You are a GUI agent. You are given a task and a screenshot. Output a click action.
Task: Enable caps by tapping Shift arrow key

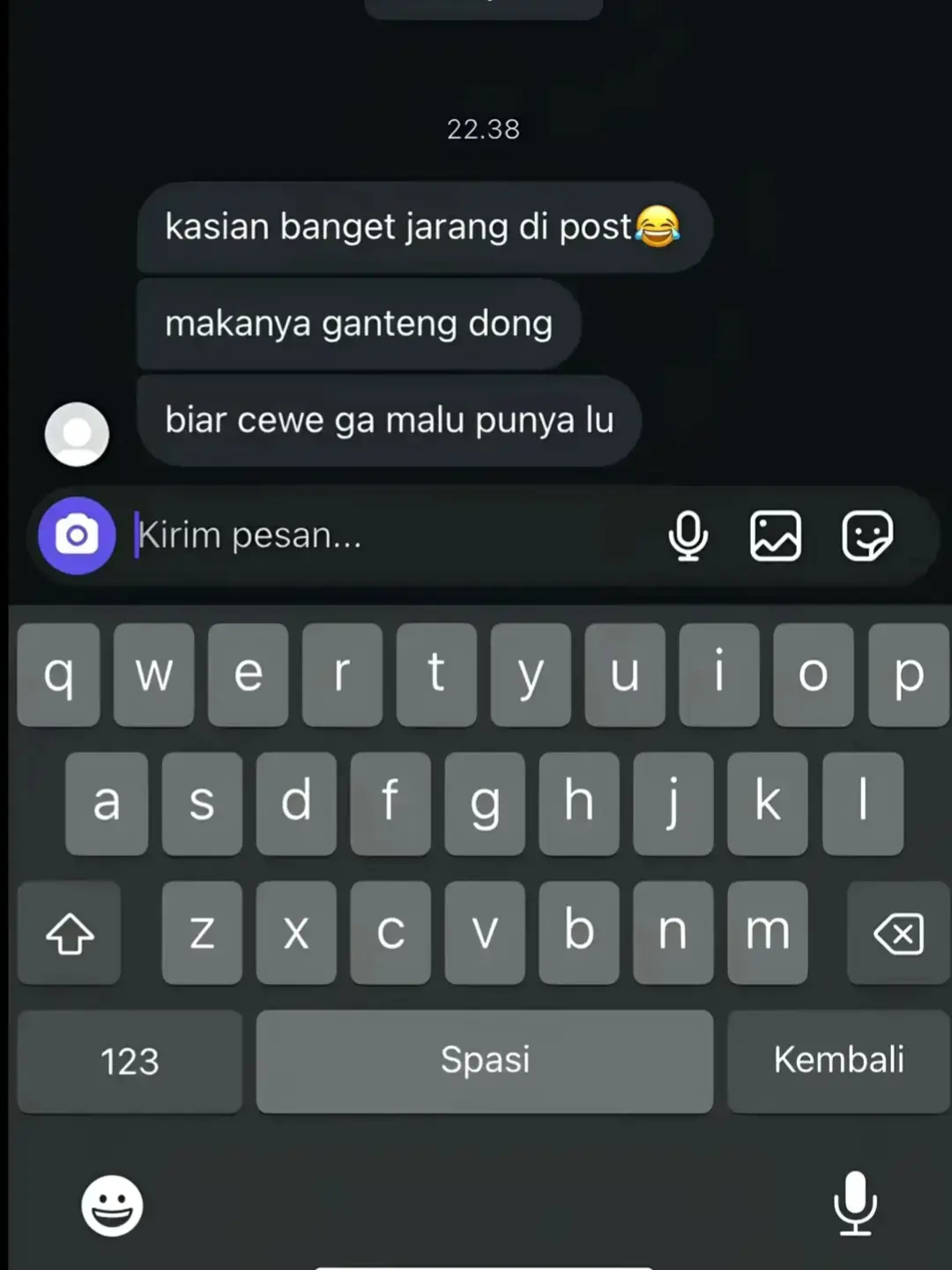[x=69, y=932]
